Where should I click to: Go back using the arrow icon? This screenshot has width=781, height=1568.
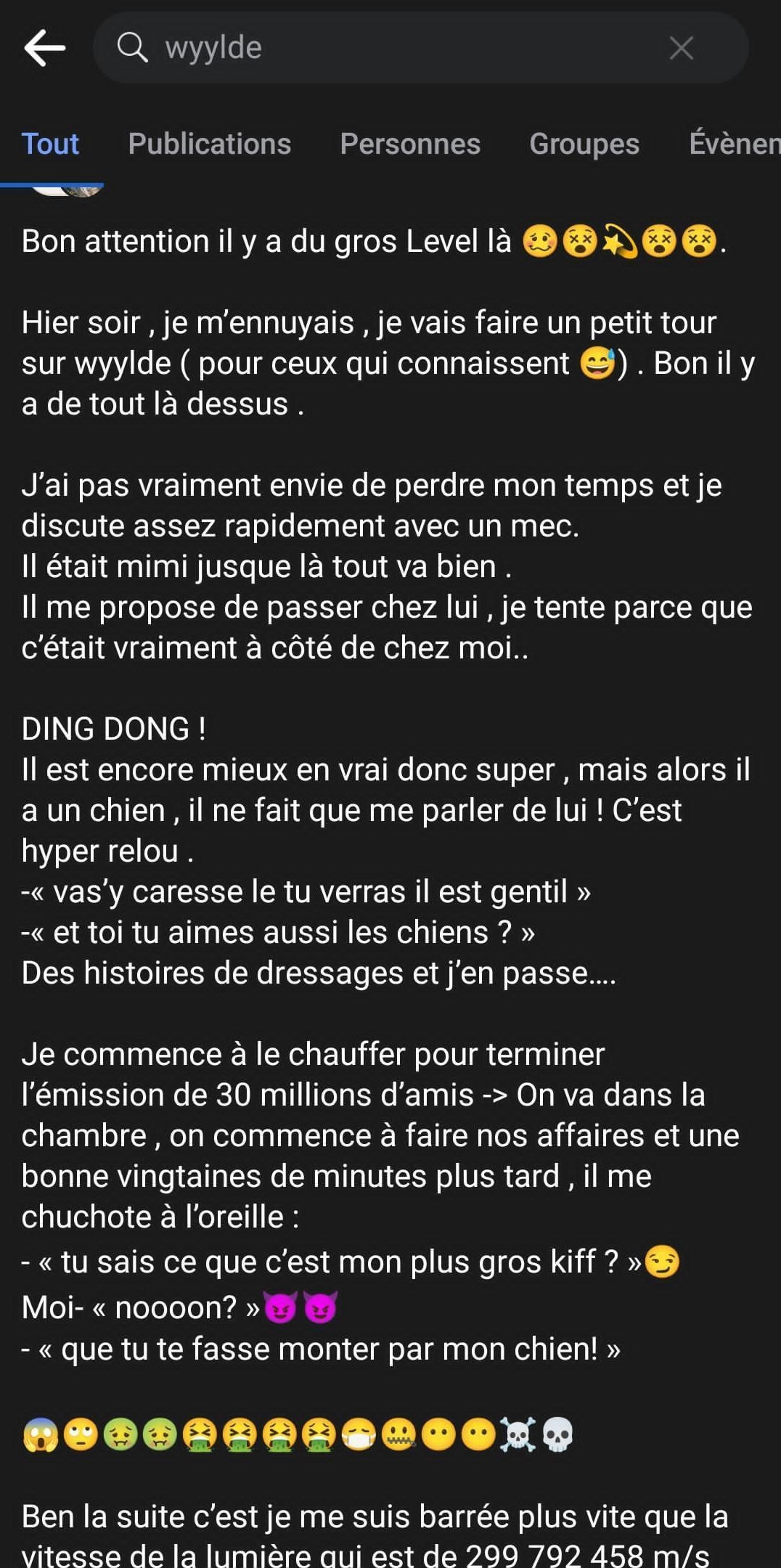tap(45, 48)
